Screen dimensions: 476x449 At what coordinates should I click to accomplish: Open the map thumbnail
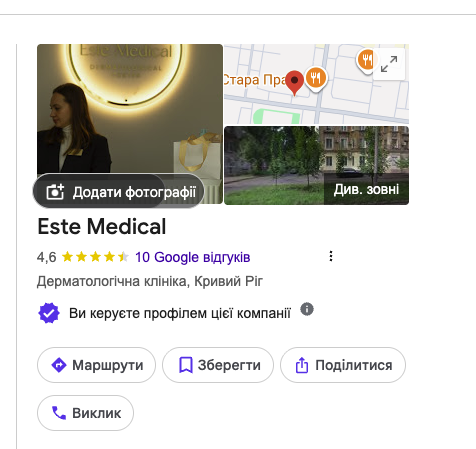316,84
